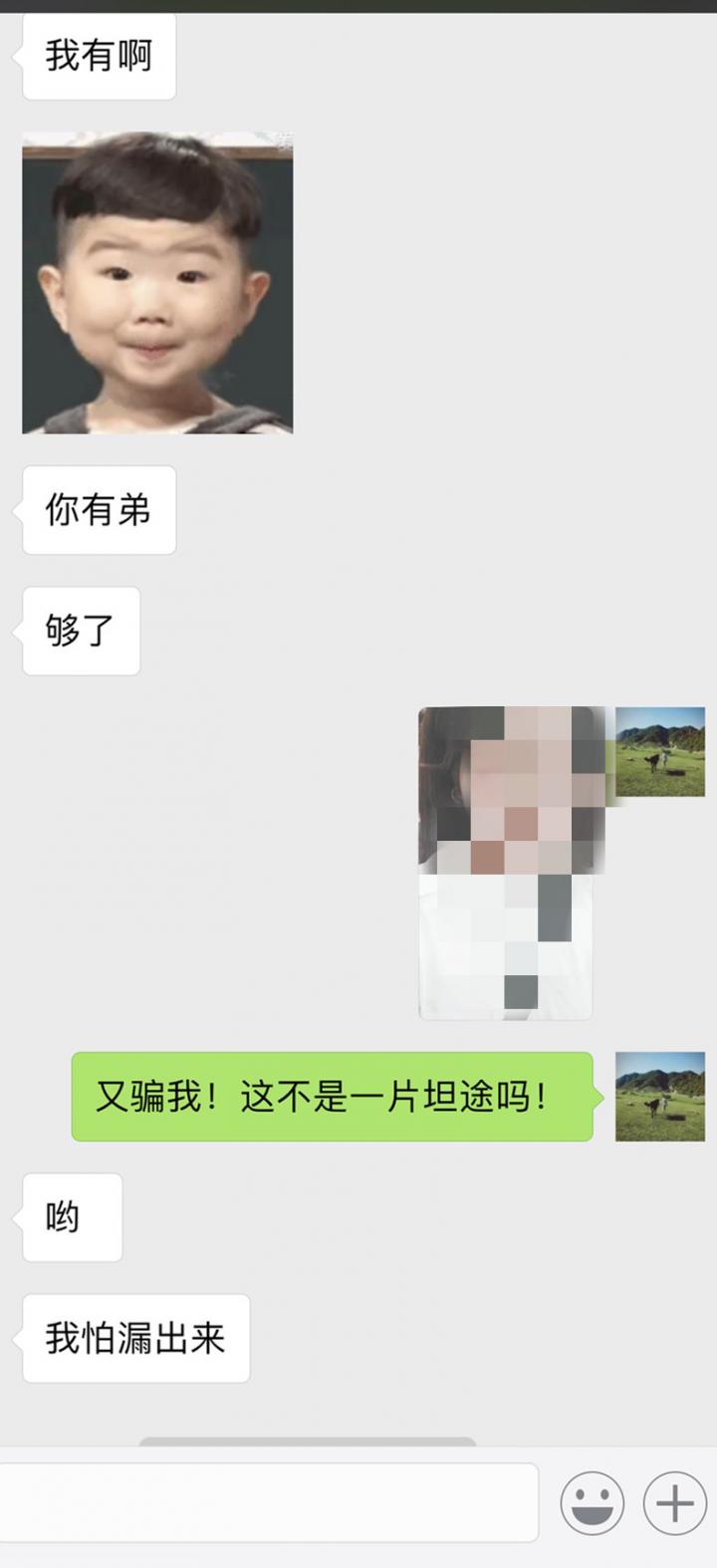
Task: View the sent pixelated photo
Action: click(x=511, y=863)
